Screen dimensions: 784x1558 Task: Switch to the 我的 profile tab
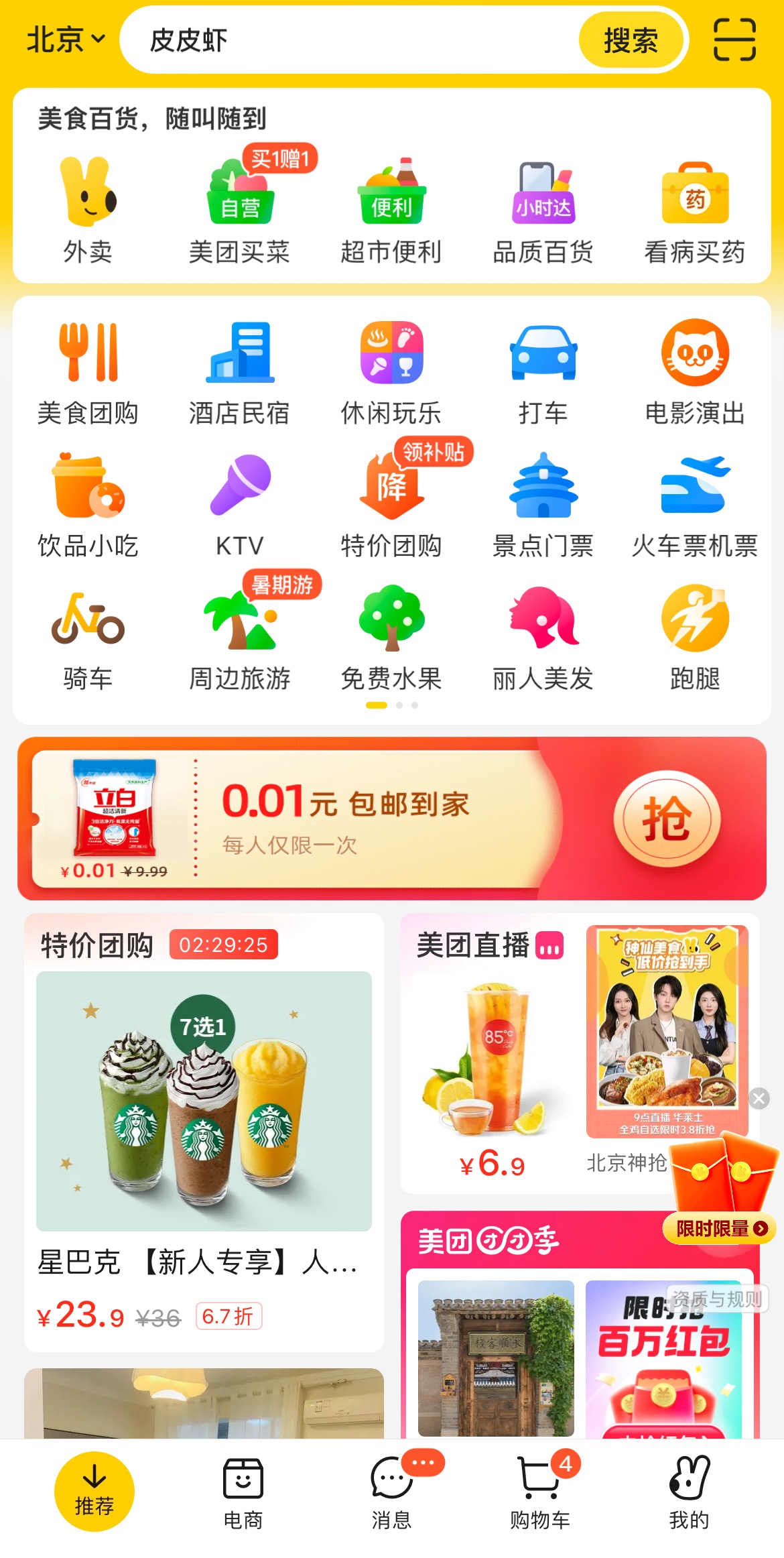pos(689,1492)
